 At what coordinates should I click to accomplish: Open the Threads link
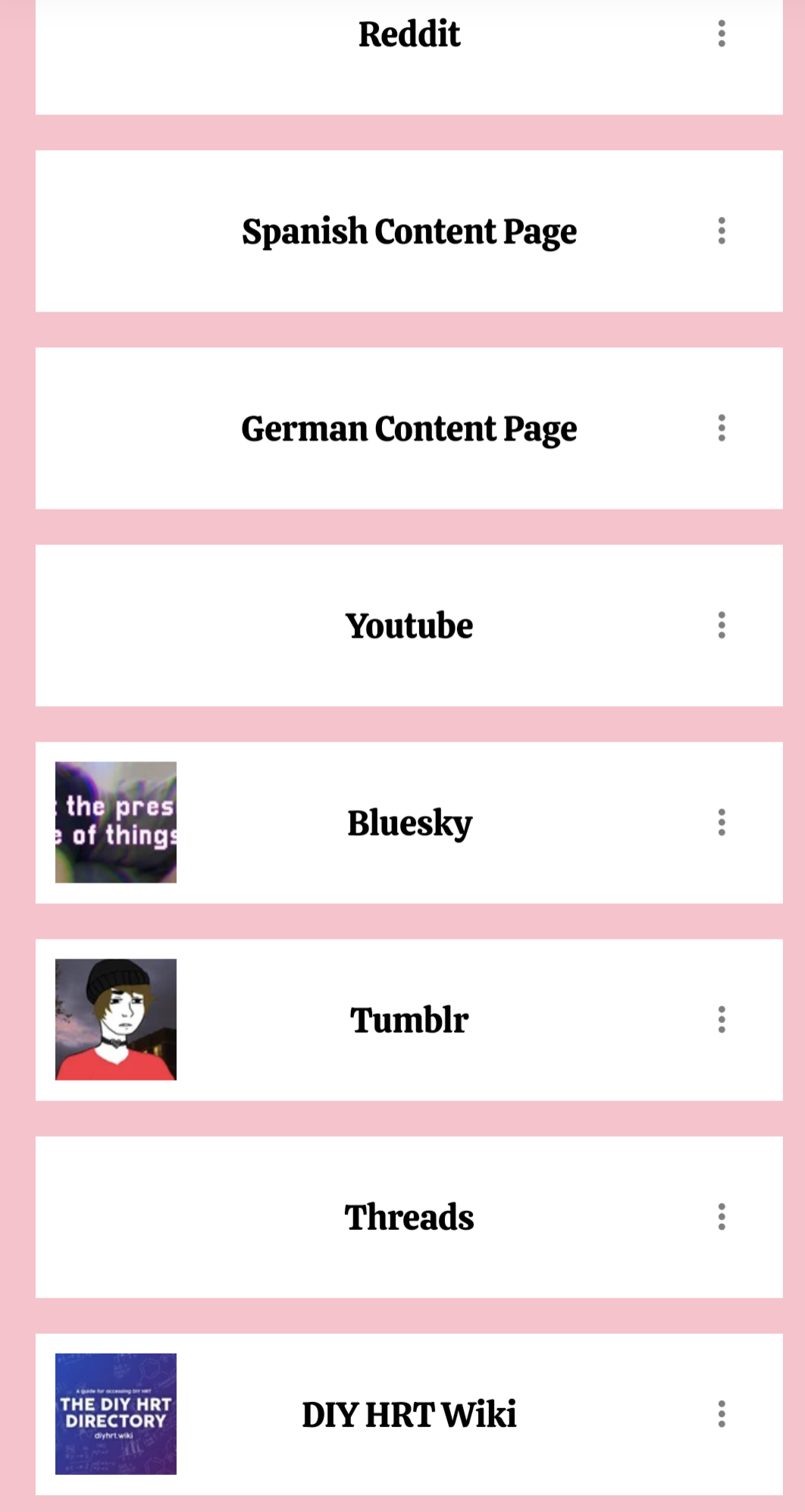tap(409, 1217)
